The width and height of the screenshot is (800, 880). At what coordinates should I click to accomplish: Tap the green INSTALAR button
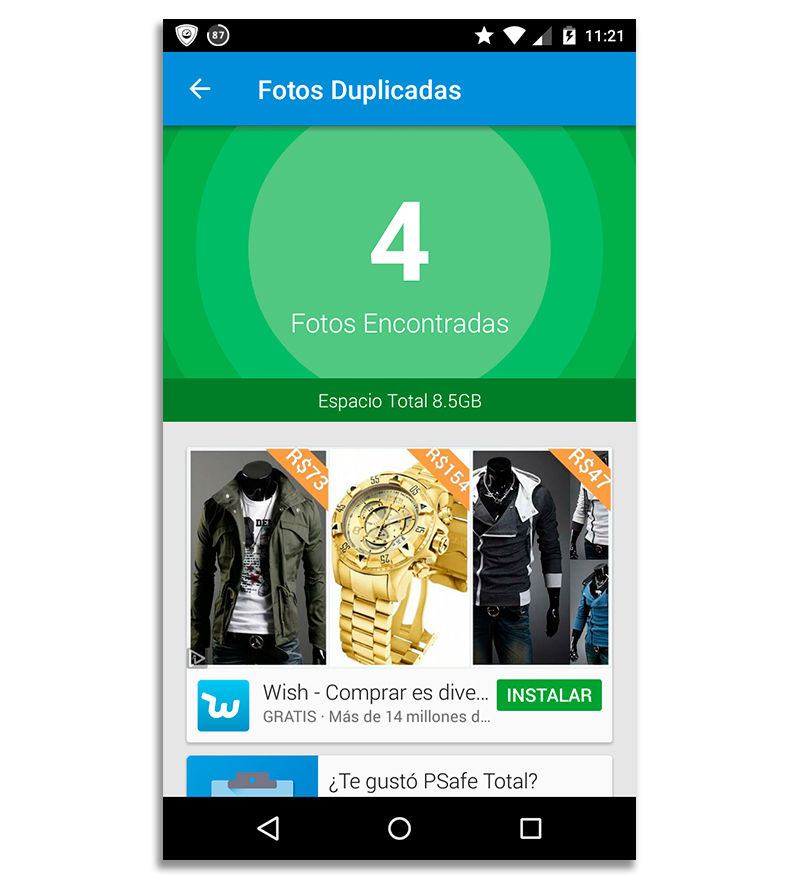pyautogui.click(x=549, y=695)
